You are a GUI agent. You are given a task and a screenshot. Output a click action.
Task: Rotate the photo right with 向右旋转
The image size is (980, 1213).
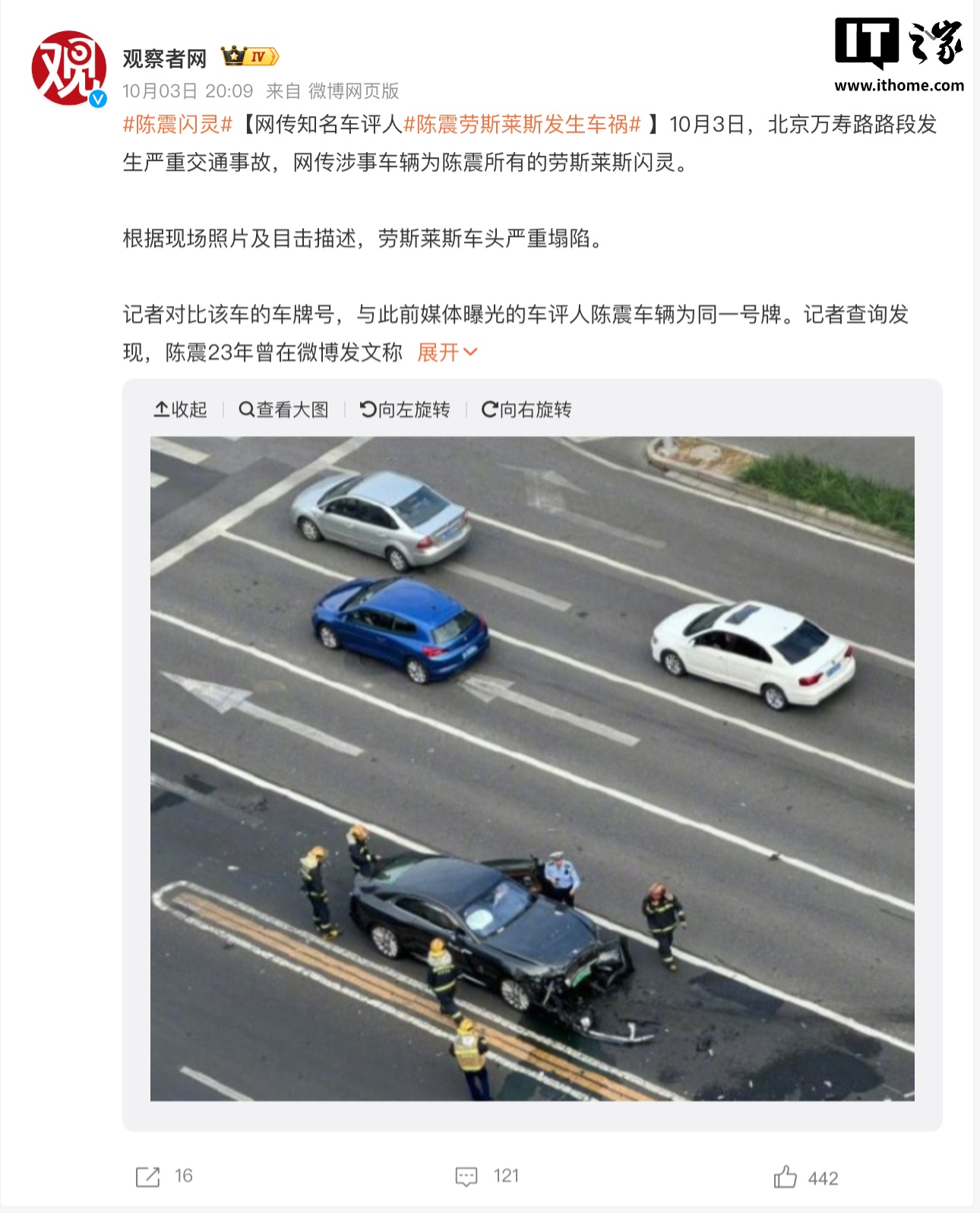526,410
